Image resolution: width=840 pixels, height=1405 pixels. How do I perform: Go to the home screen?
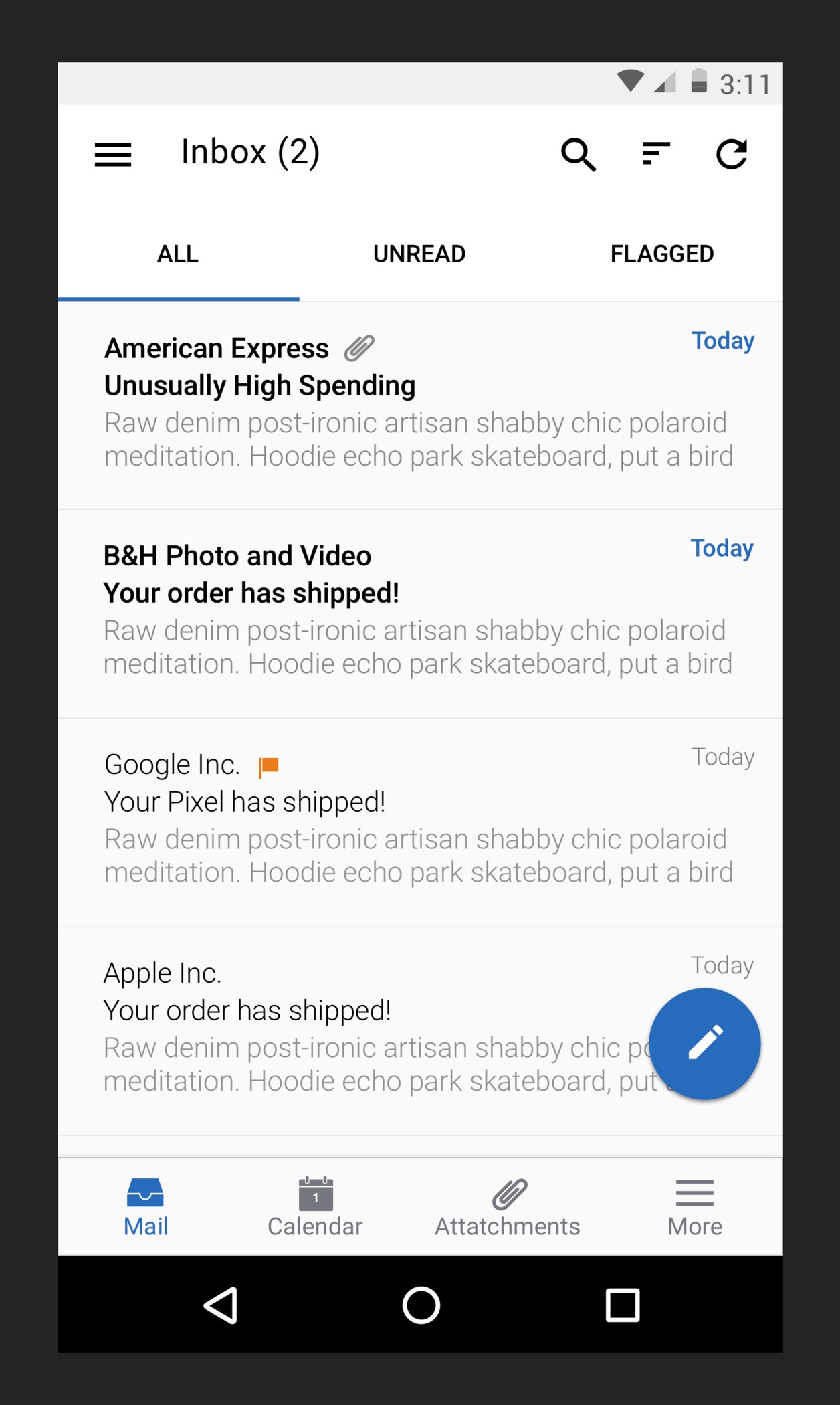click(421, 1305)
